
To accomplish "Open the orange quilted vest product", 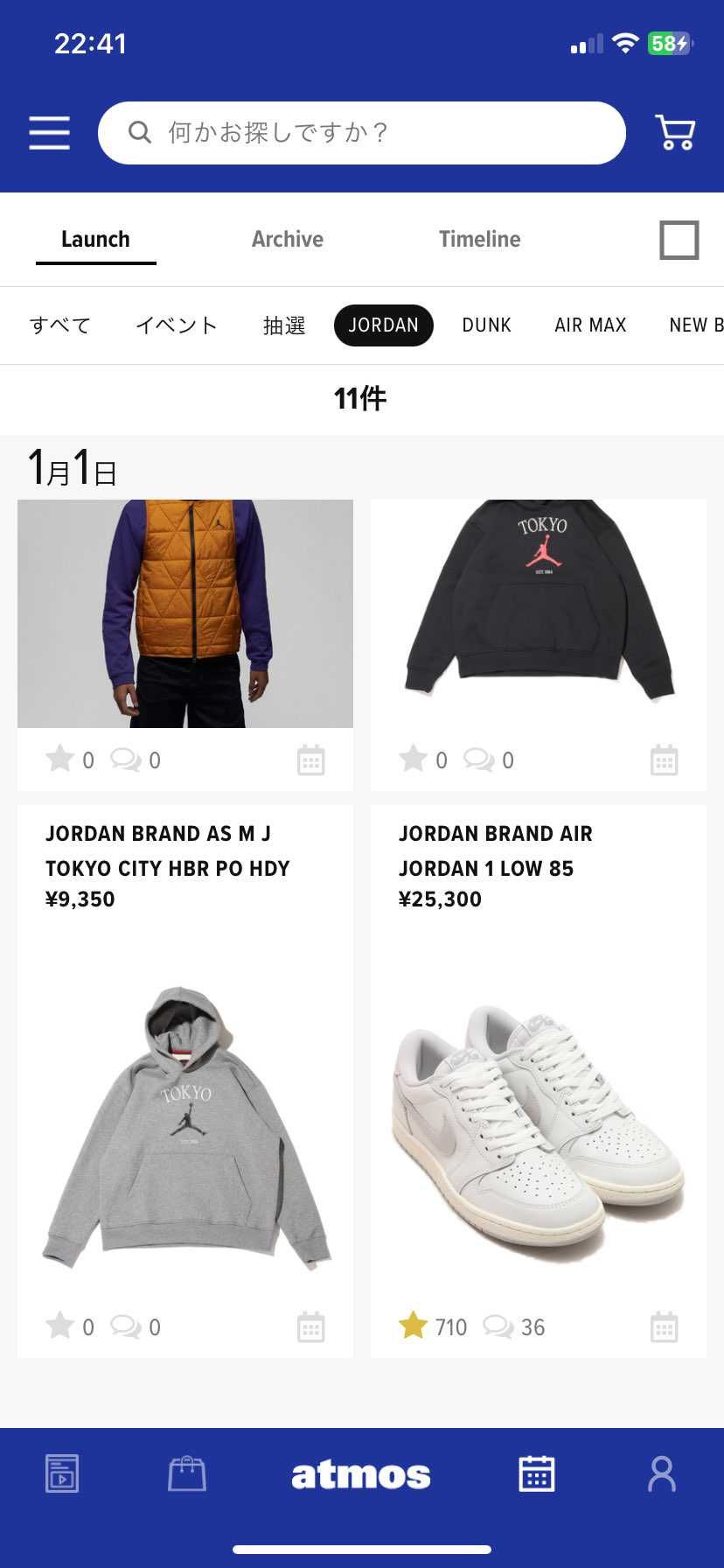I will tap(185, 613).
